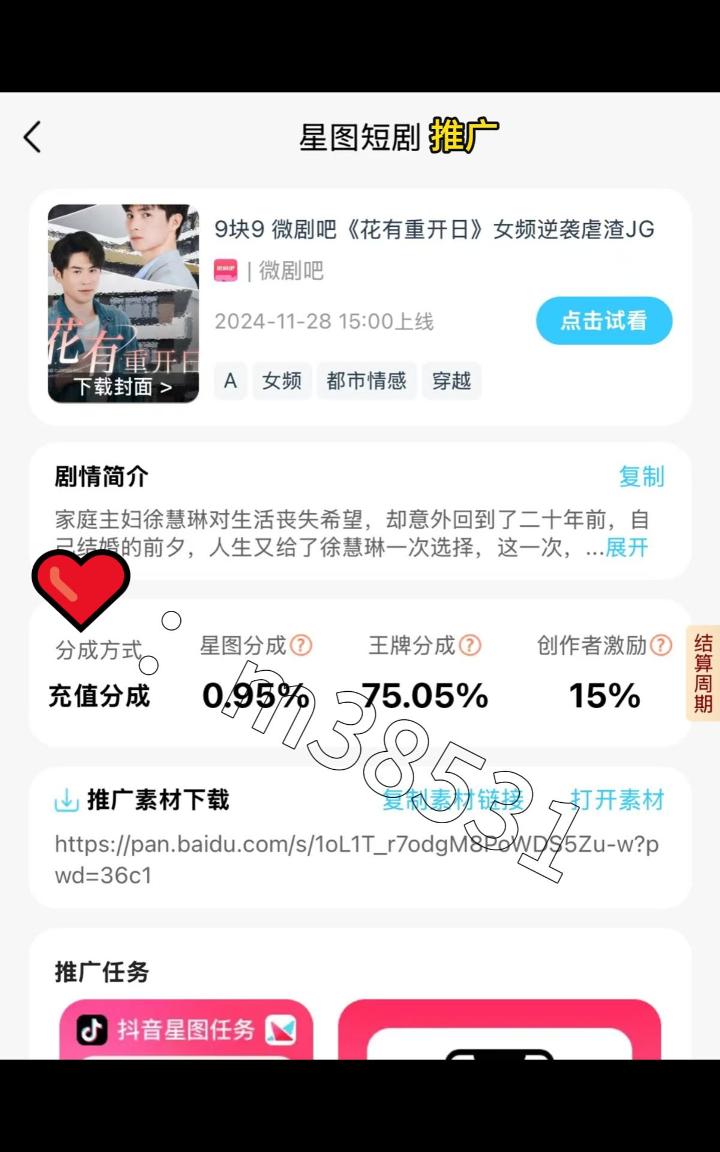This screenshot has width=720, height=1152.
Task: Copy the plot summary with 复制
Action: point(641,477)
